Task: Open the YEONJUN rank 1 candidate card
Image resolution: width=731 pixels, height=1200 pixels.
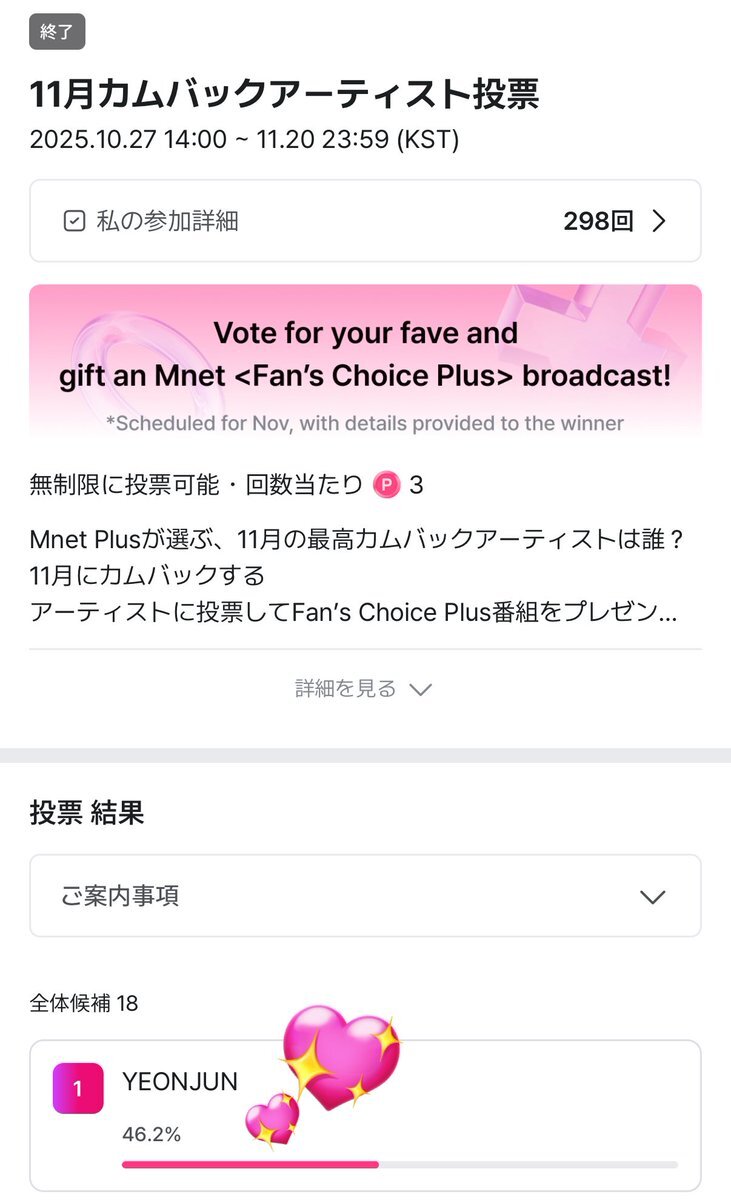Action: [365, 1115]
